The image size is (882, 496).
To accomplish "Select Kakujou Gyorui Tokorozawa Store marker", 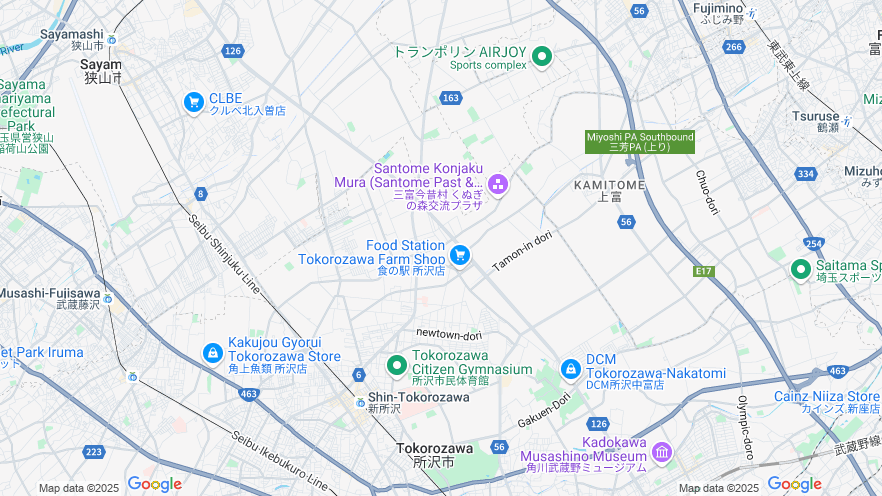I will coord(212,353).
